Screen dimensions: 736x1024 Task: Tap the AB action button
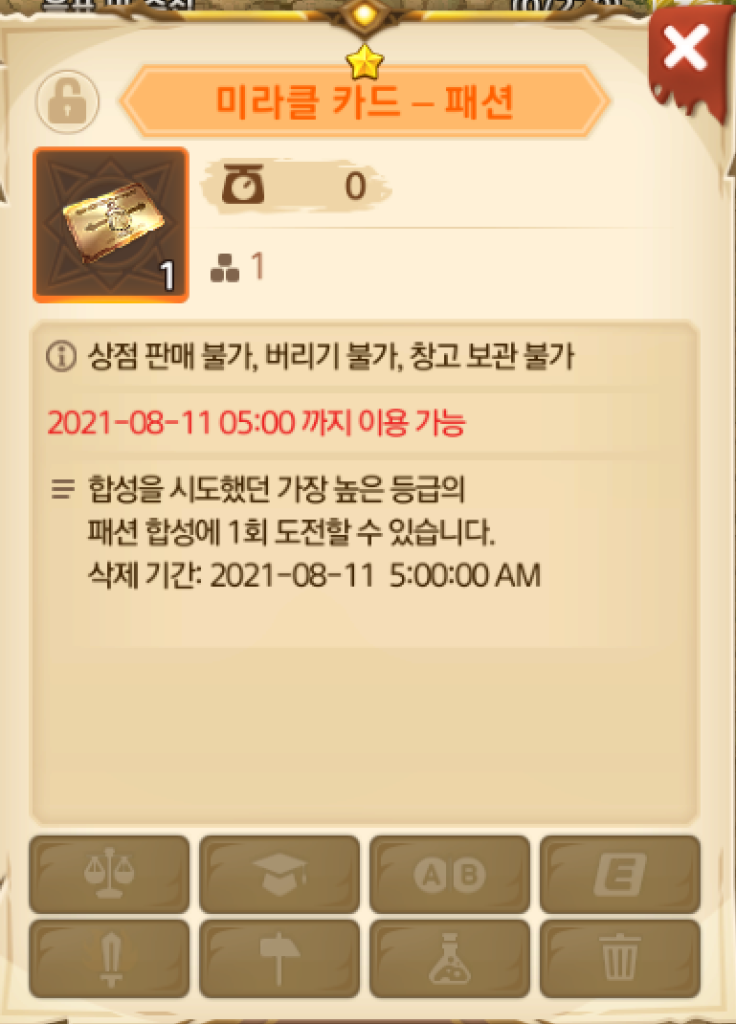449,875
